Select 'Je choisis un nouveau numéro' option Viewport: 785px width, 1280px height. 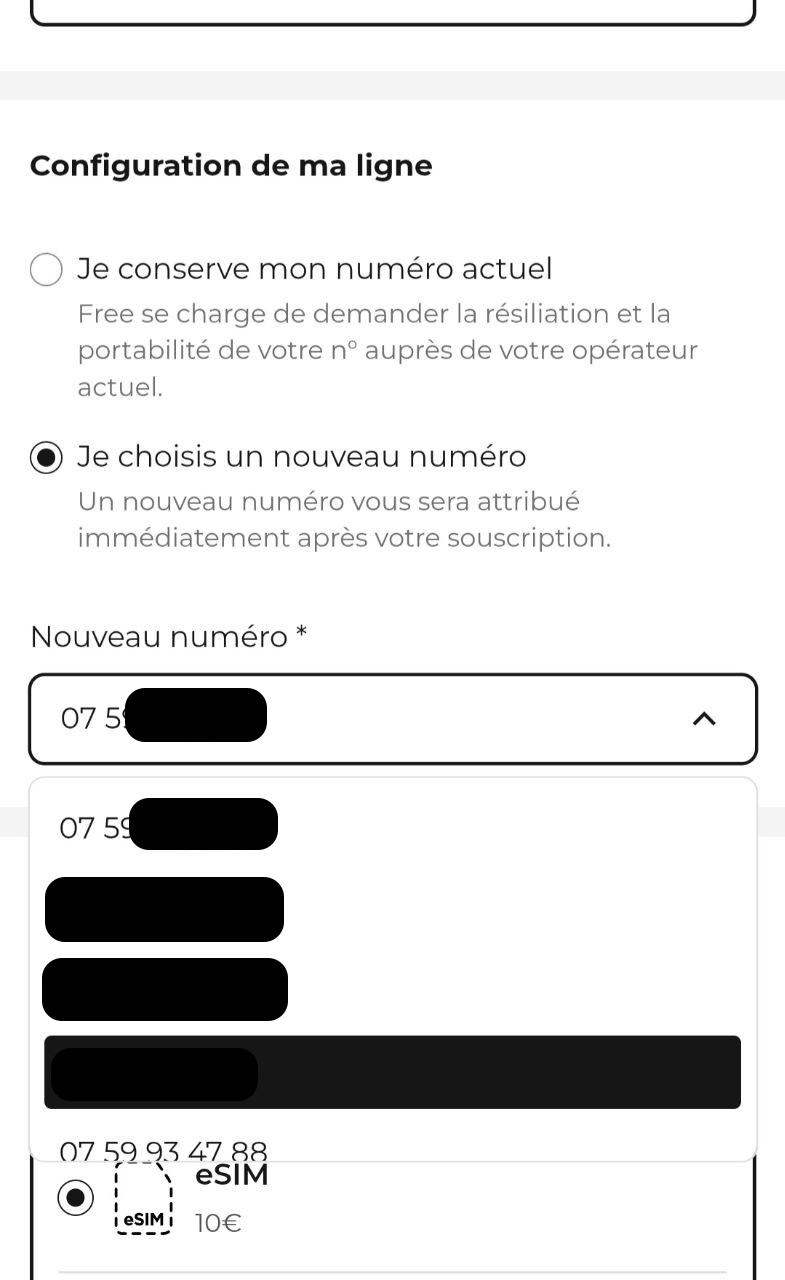click(47, 457)
